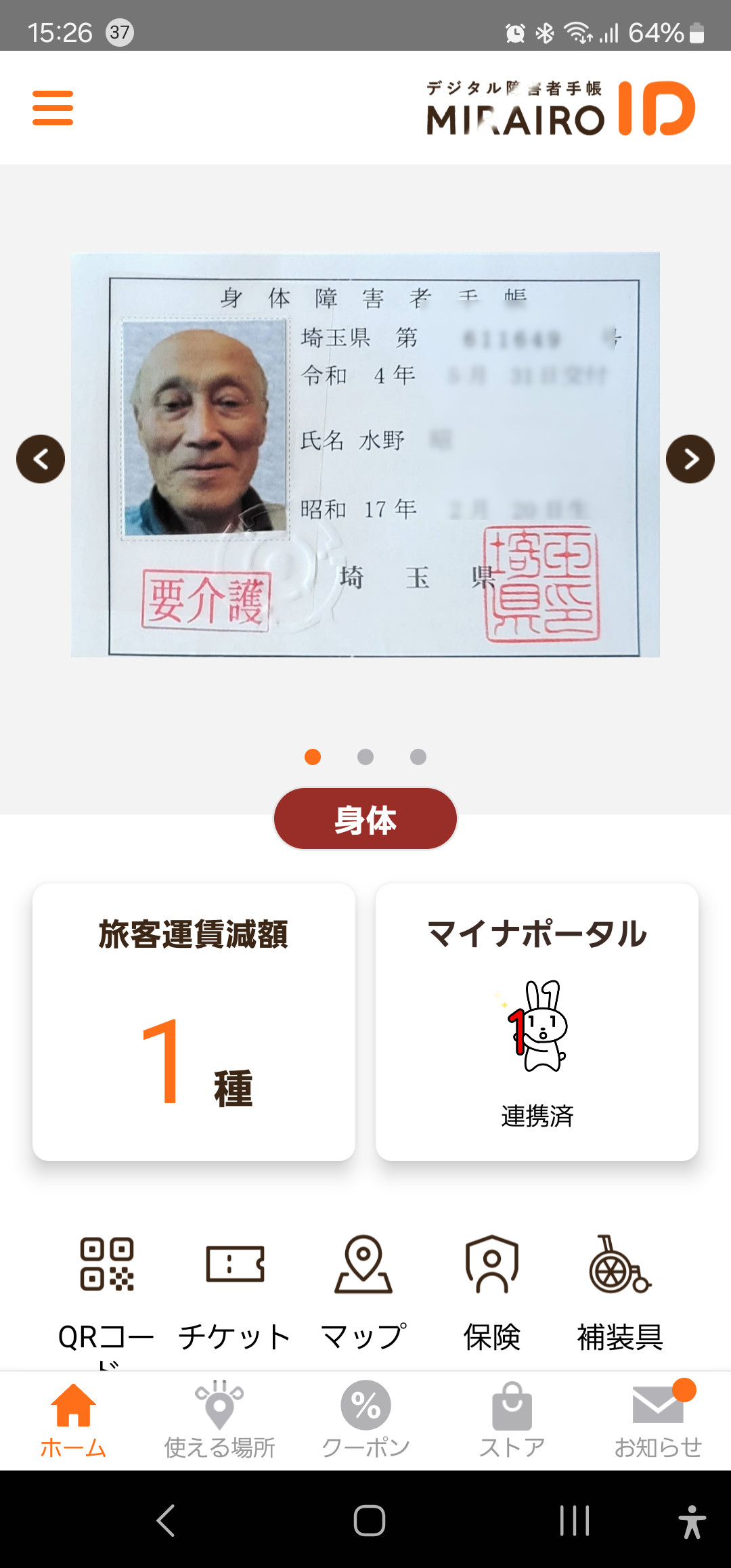Viewport: 731px width, 1568px height.
Task: Open the マイナポータル card
Action: pos(537,1022)
